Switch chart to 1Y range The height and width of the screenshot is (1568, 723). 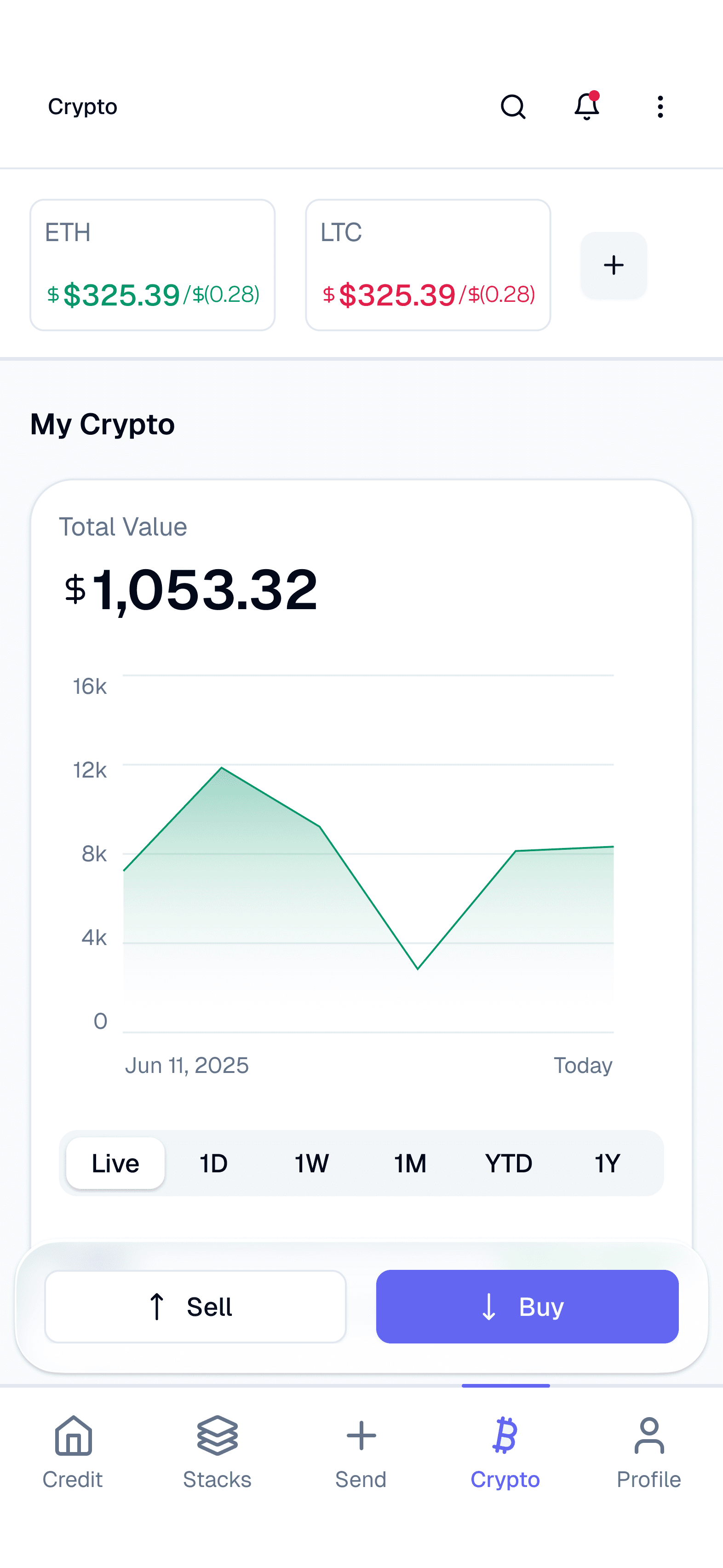coord(607,1163)
